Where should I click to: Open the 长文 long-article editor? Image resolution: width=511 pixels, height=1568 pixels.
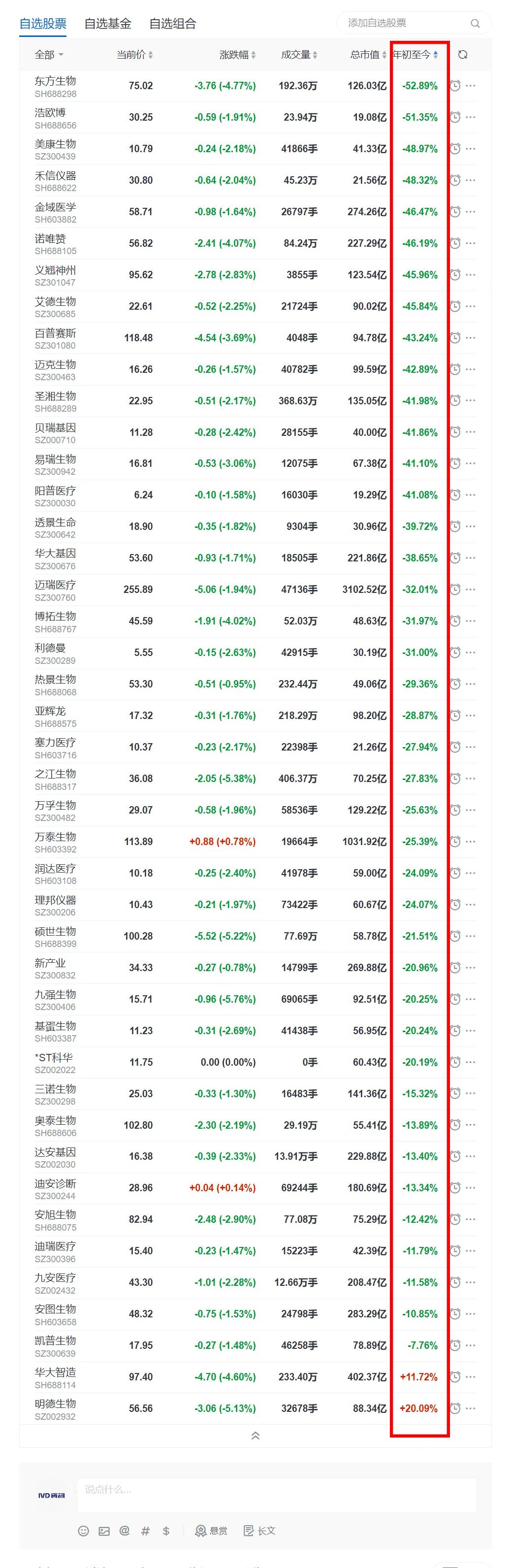[260, 1531]
